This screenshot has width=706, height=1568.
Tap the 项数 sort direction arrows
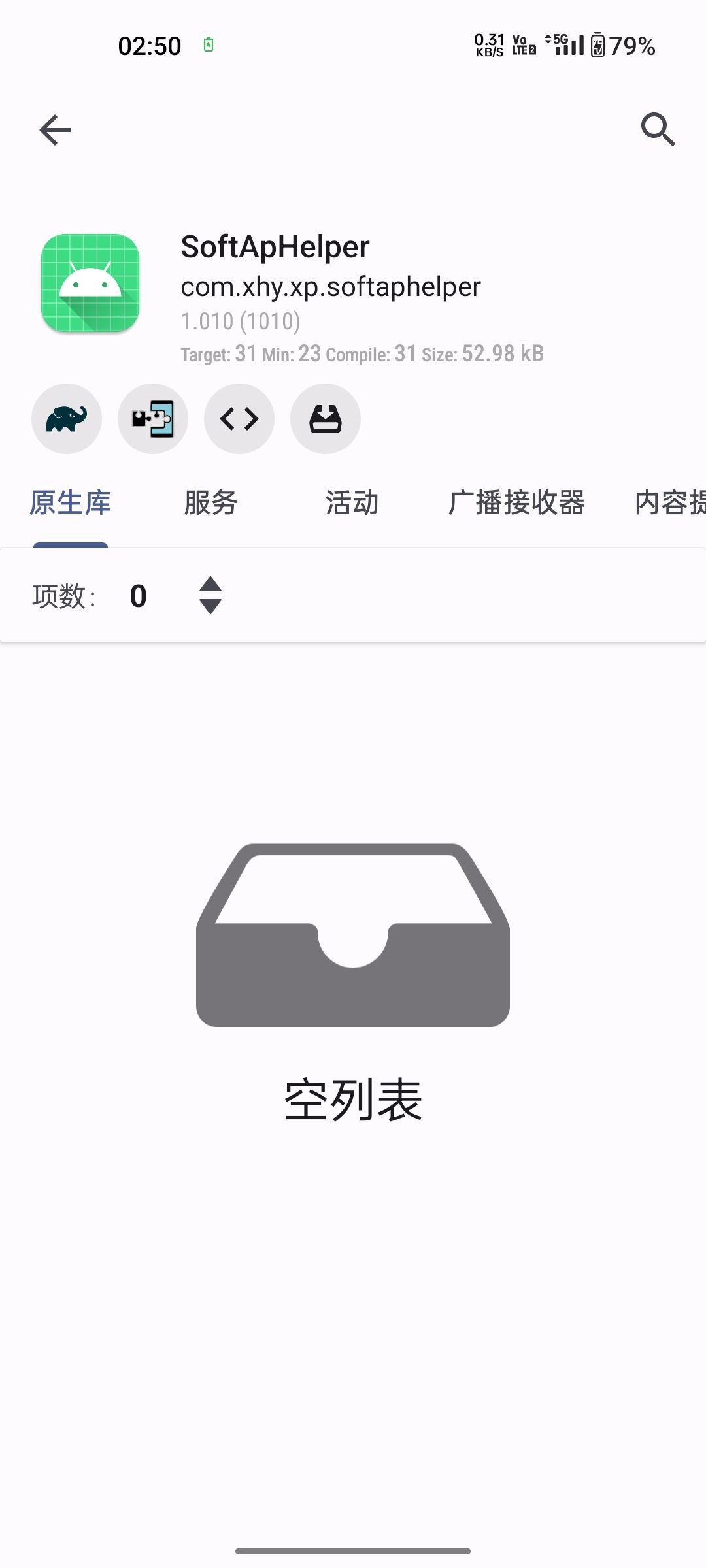(x=210, y=595)
